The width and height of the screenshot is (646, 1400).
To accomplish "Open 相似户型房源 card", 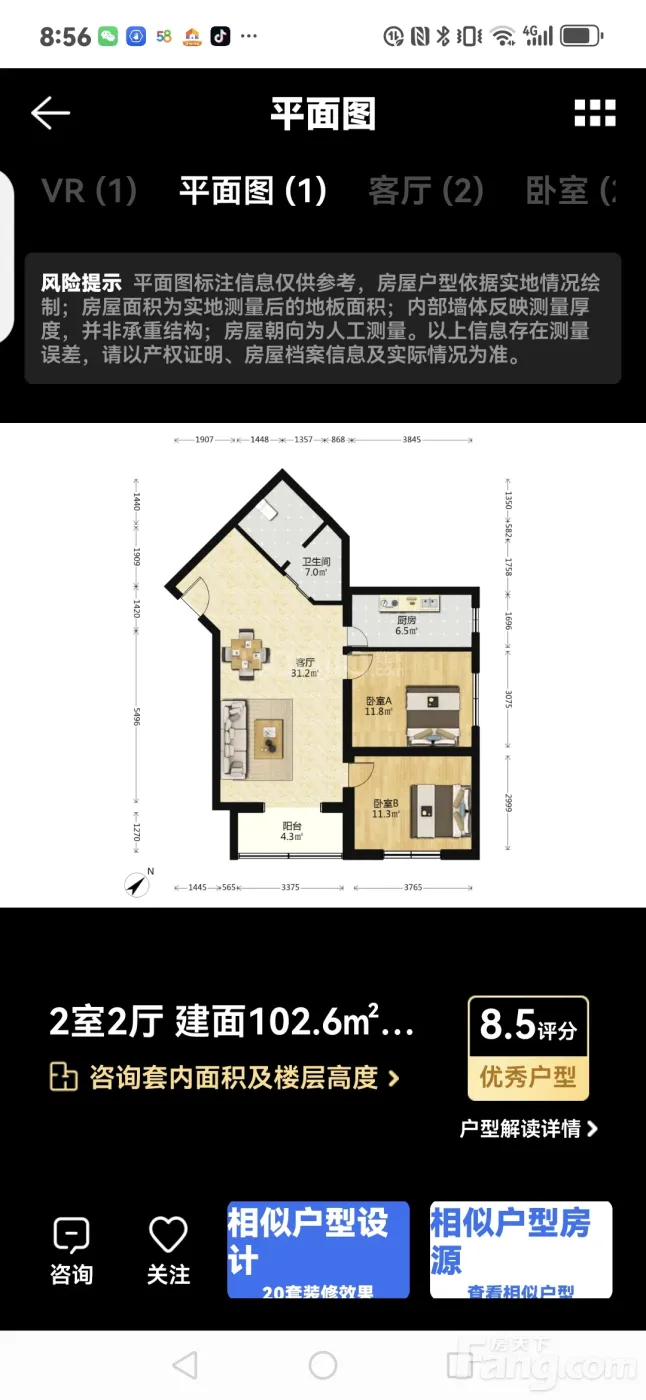I will [x=520, y=1250].
